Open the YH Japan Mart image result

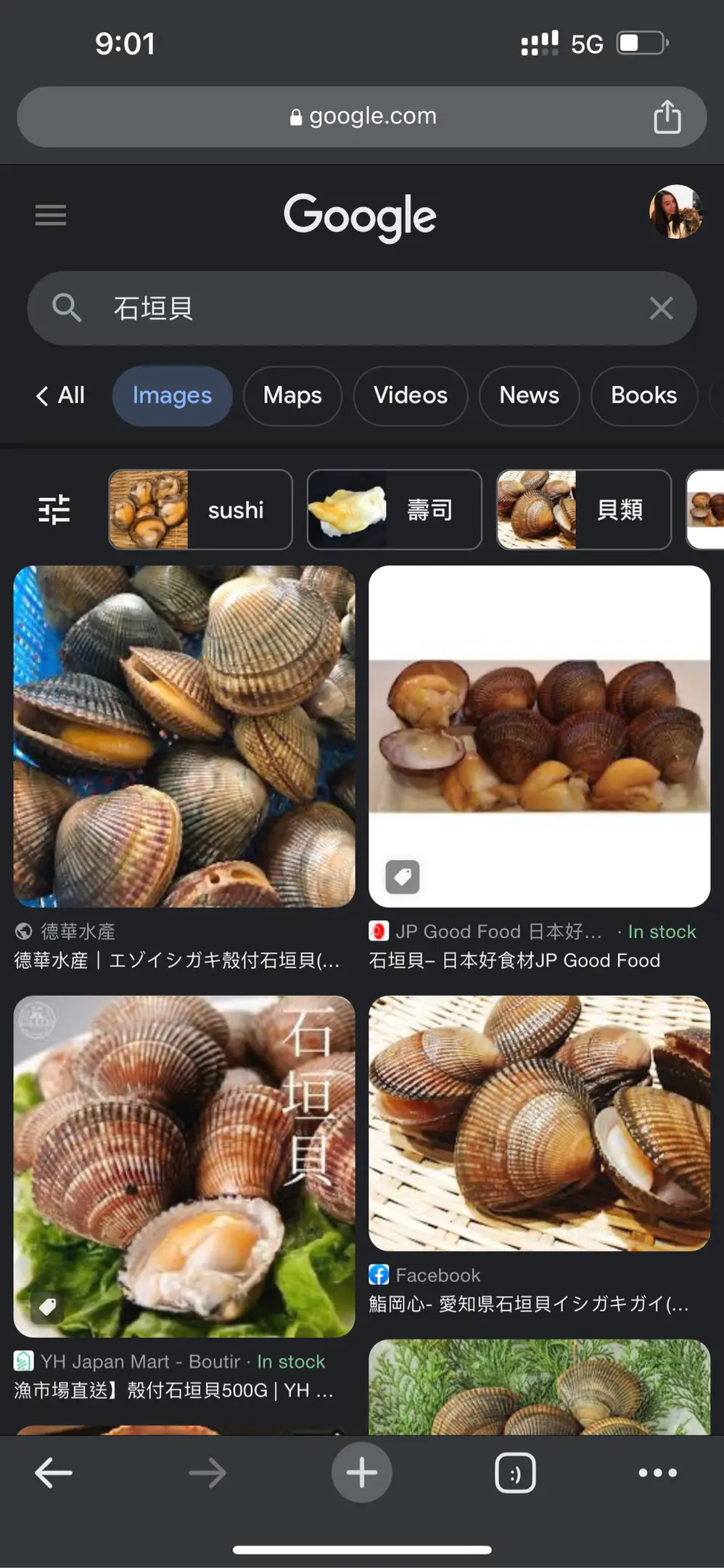tap(184, 1166)
